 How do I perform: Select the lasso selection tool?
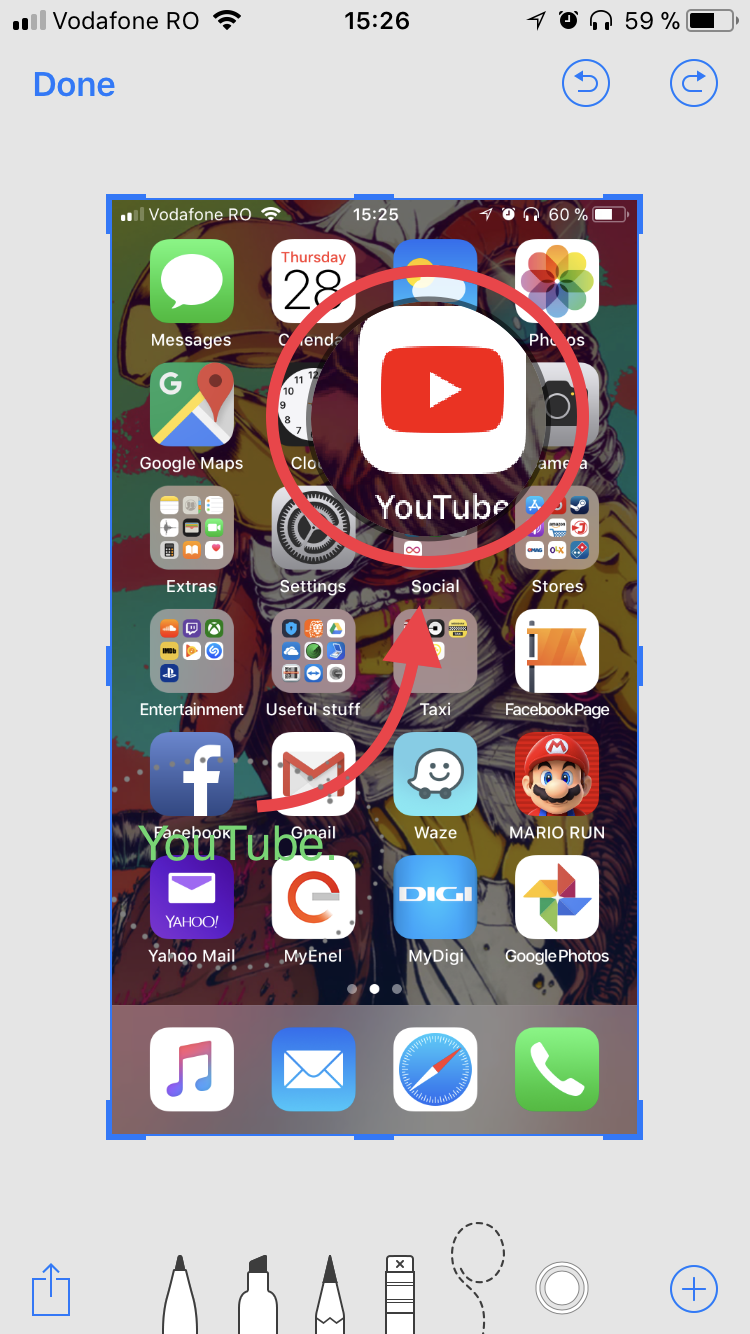coord(478,1276)
